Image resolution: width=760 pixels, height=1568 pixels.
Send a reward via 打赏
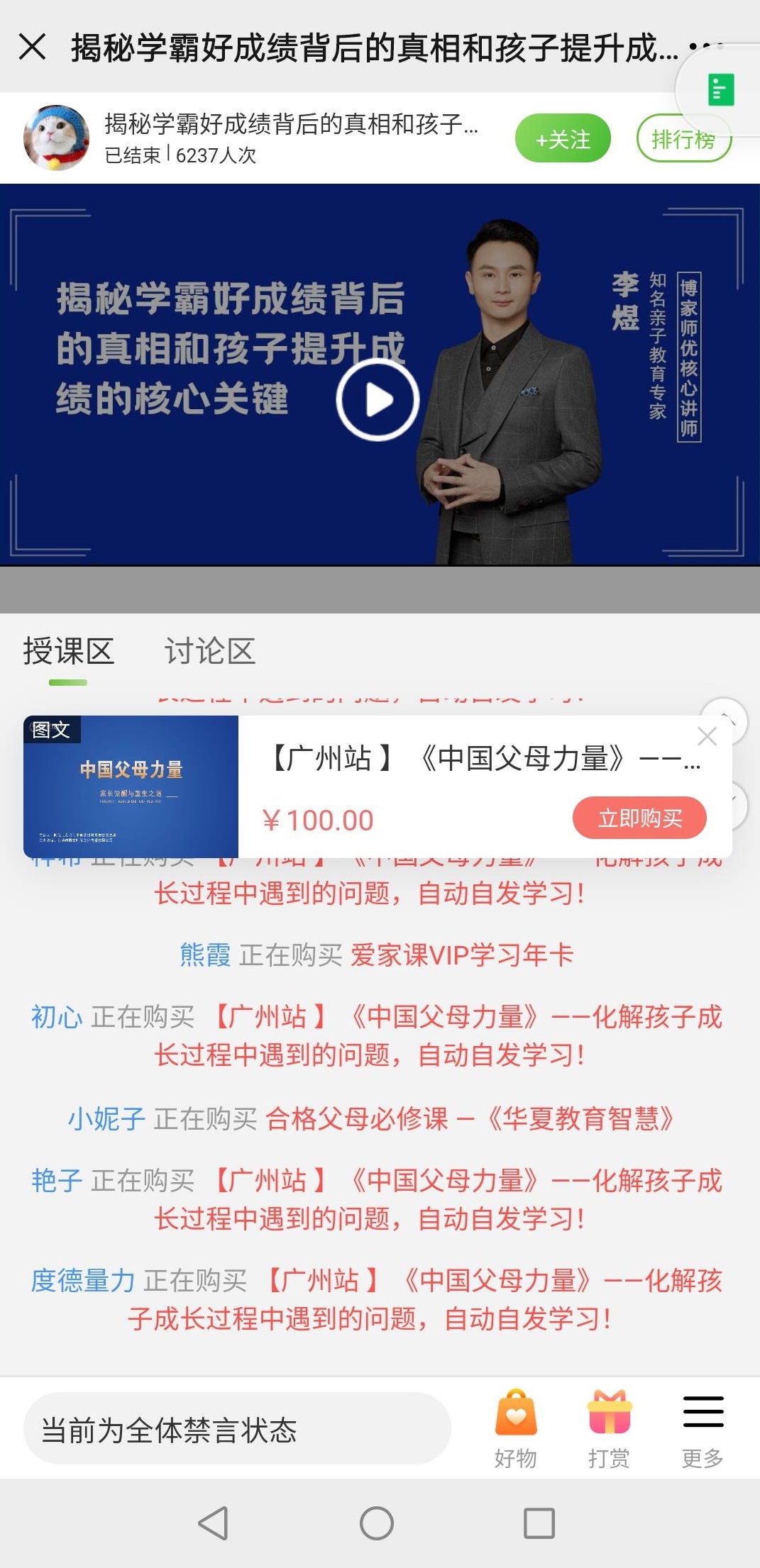point(610,1428)
